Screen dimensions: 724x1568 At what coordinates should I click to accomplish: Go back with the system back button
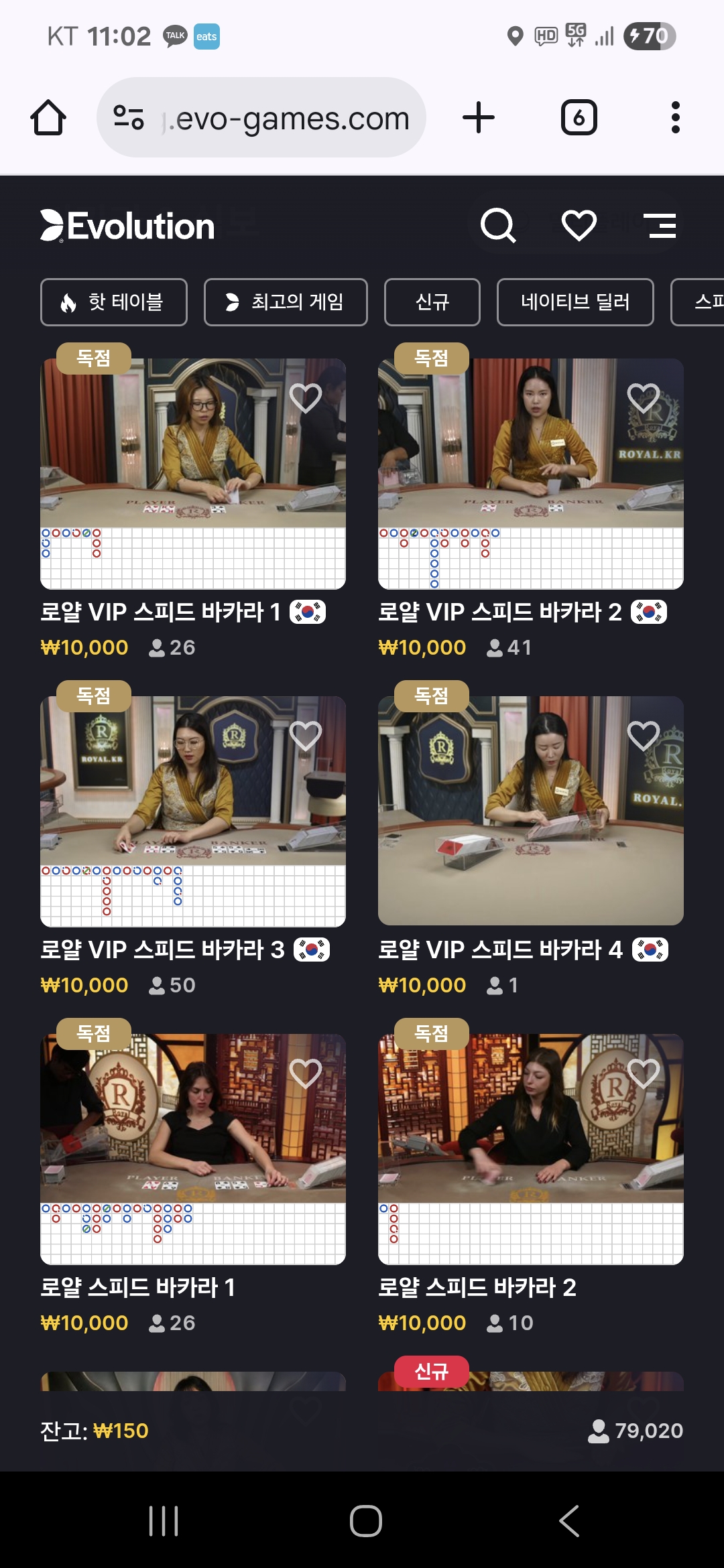coord(569,1521)
